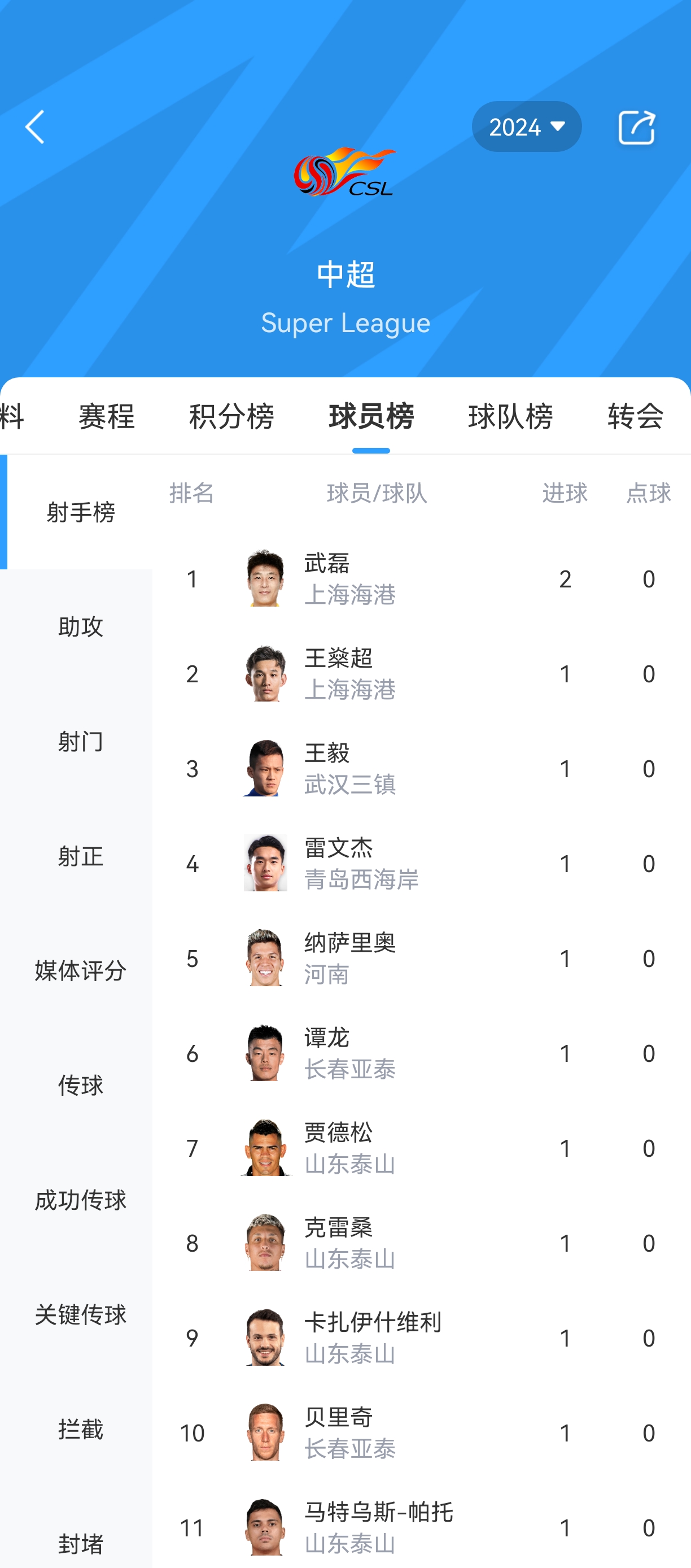Select 助攻 in the side list

click(80, 626)
